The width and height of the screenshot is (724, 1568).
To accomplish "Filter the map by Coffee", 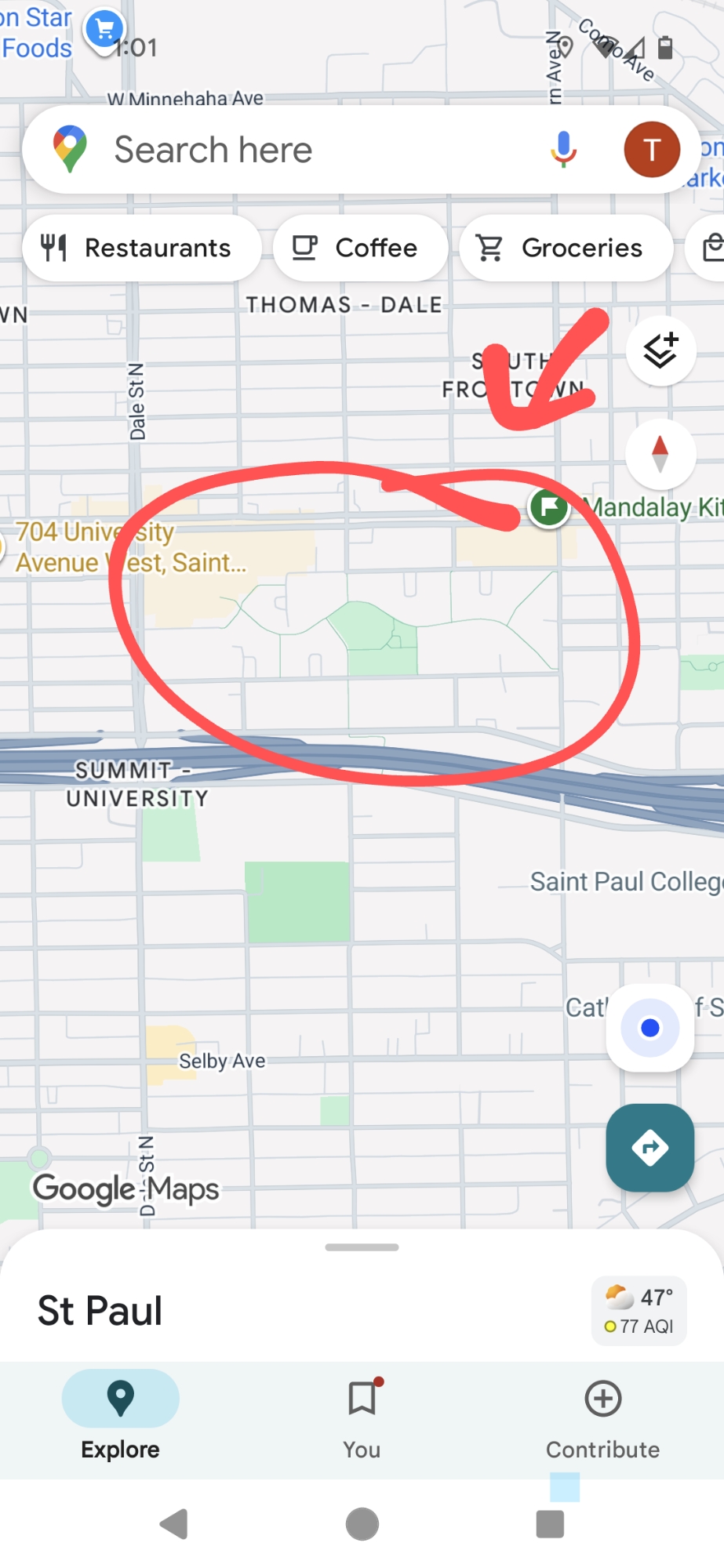I will tap(361, 249).
